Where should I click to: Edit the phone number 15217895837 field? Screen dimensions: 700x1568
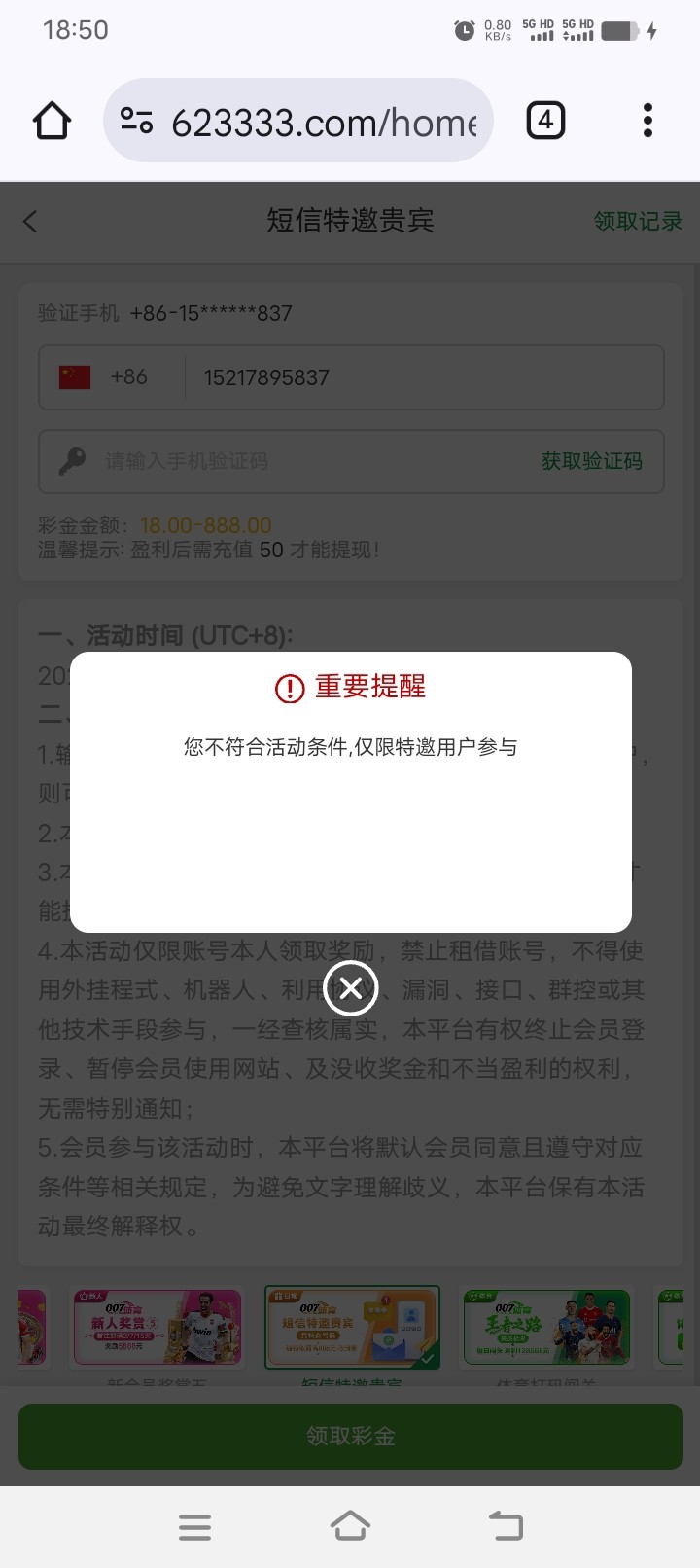(x=418, y=377)
